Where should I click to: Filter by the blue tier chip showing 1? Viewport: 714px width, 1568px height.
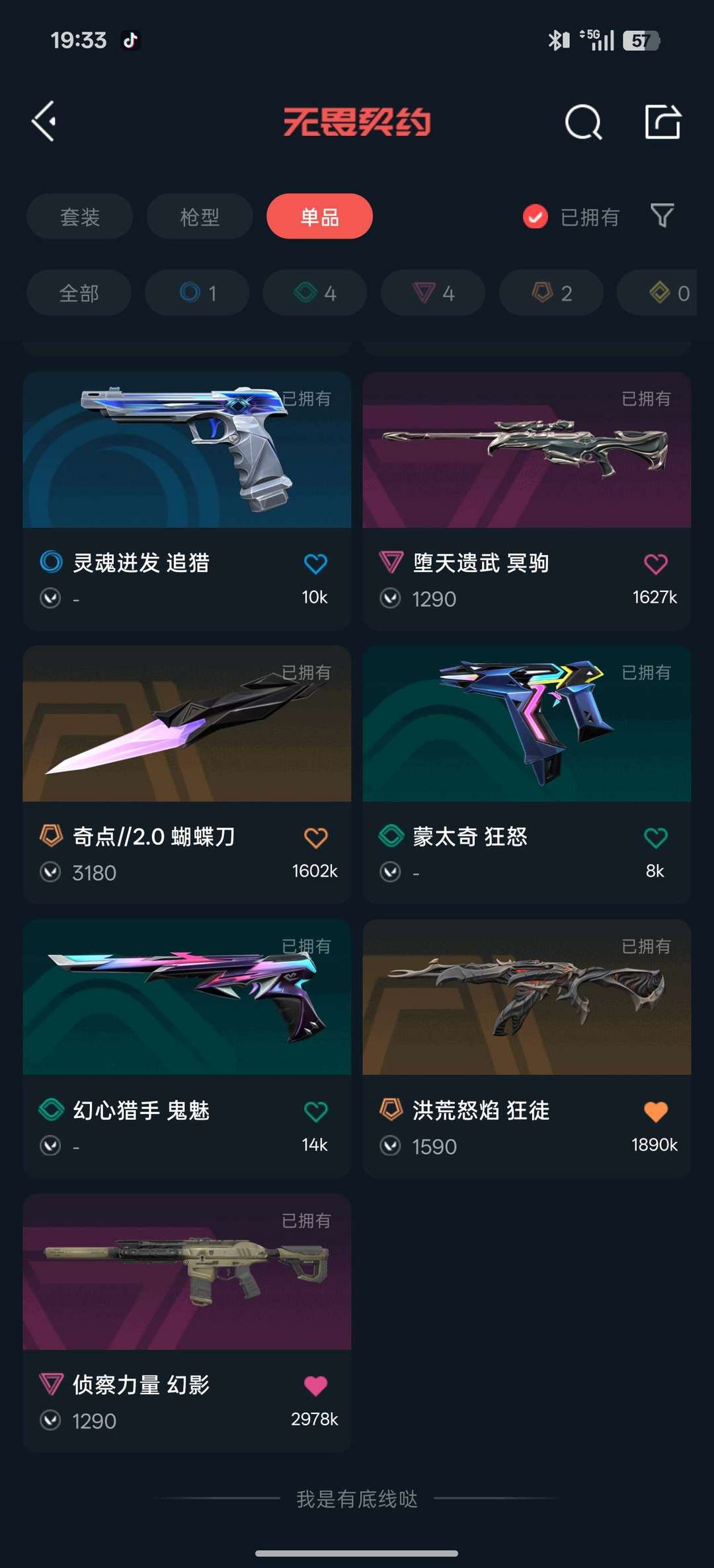coord(197,293)
